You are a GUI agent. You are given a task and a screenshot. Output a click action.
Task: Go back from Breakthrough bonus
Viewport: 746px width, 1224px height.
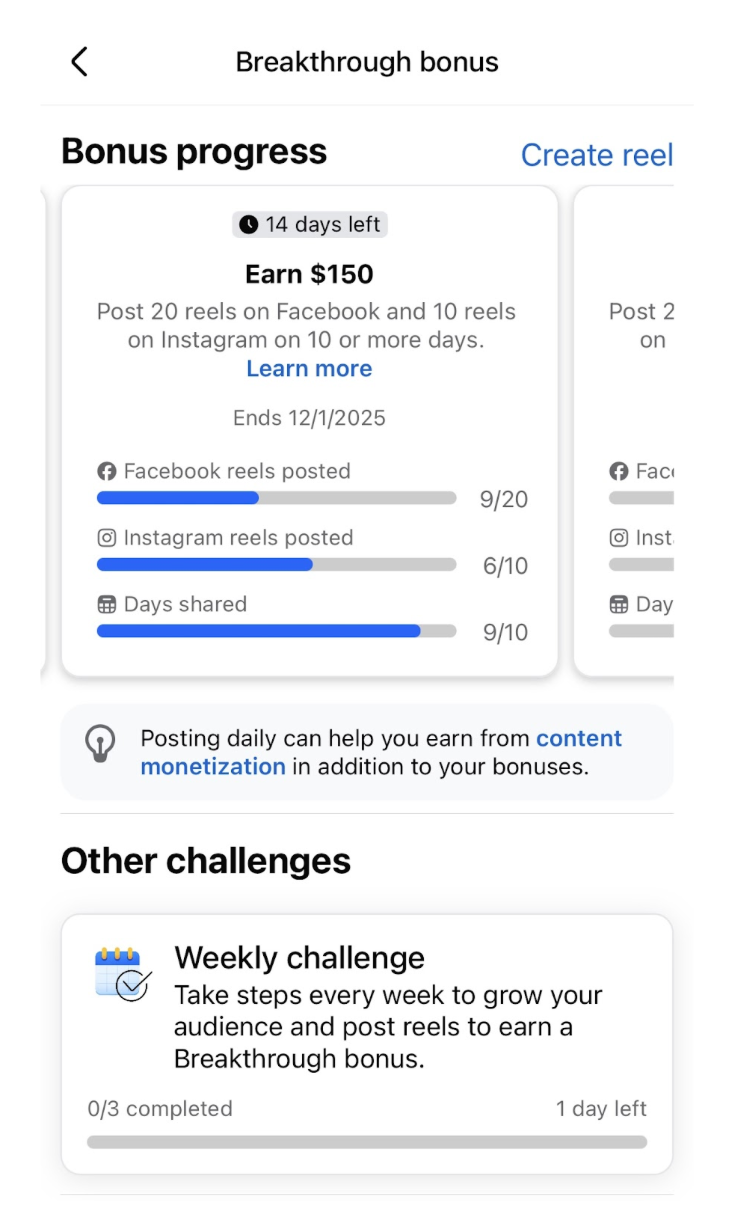[x=80, y=62]
